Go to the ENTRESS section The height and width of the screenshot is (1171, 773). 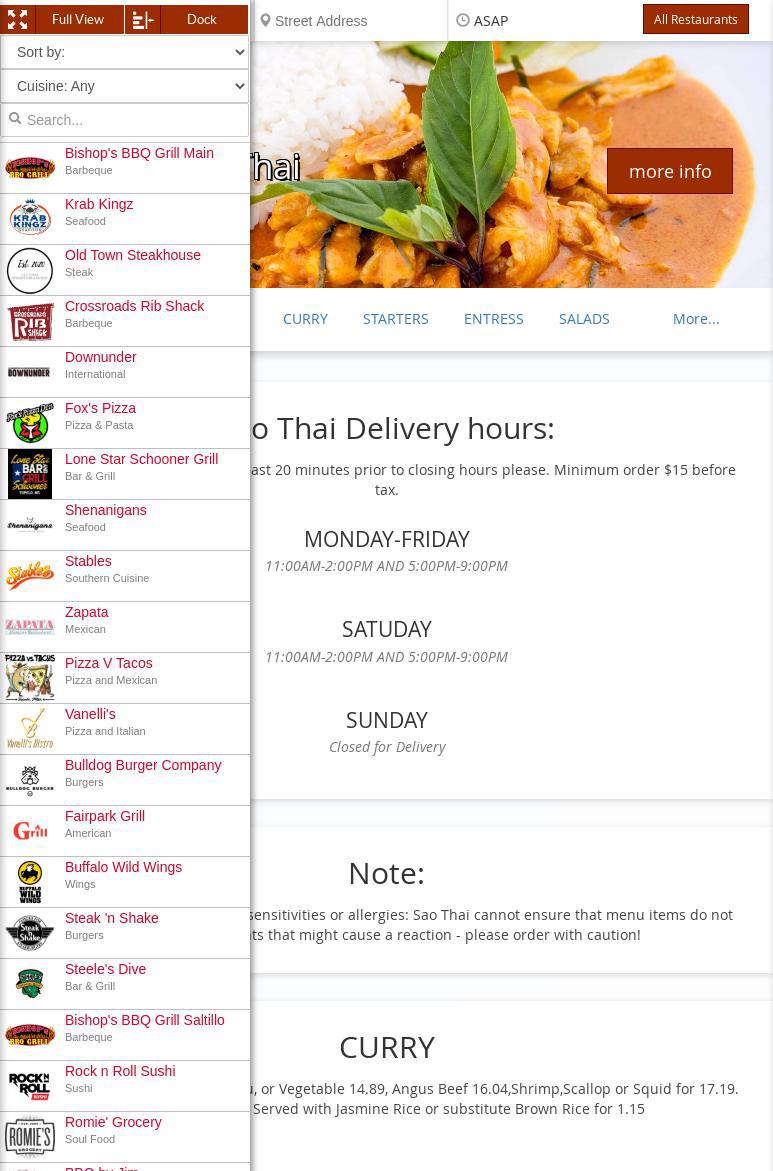pyautogui.click(x=493, y=319)
